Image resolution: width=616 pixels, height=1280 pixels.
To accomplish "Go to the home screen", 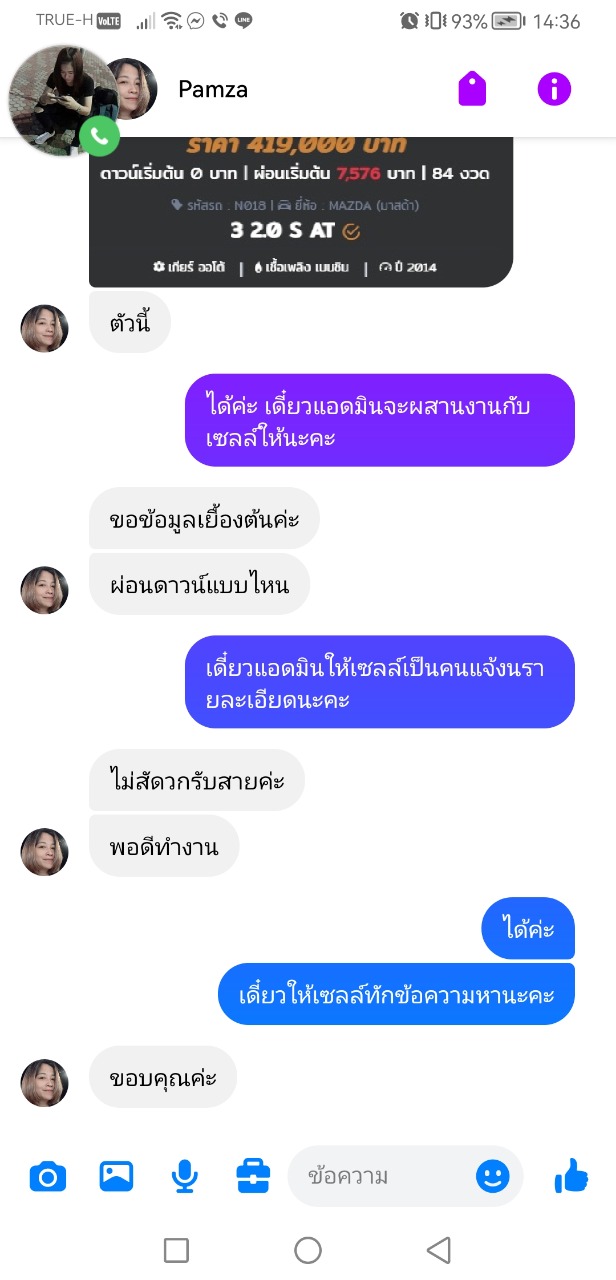I will (x=308, y=1249).
